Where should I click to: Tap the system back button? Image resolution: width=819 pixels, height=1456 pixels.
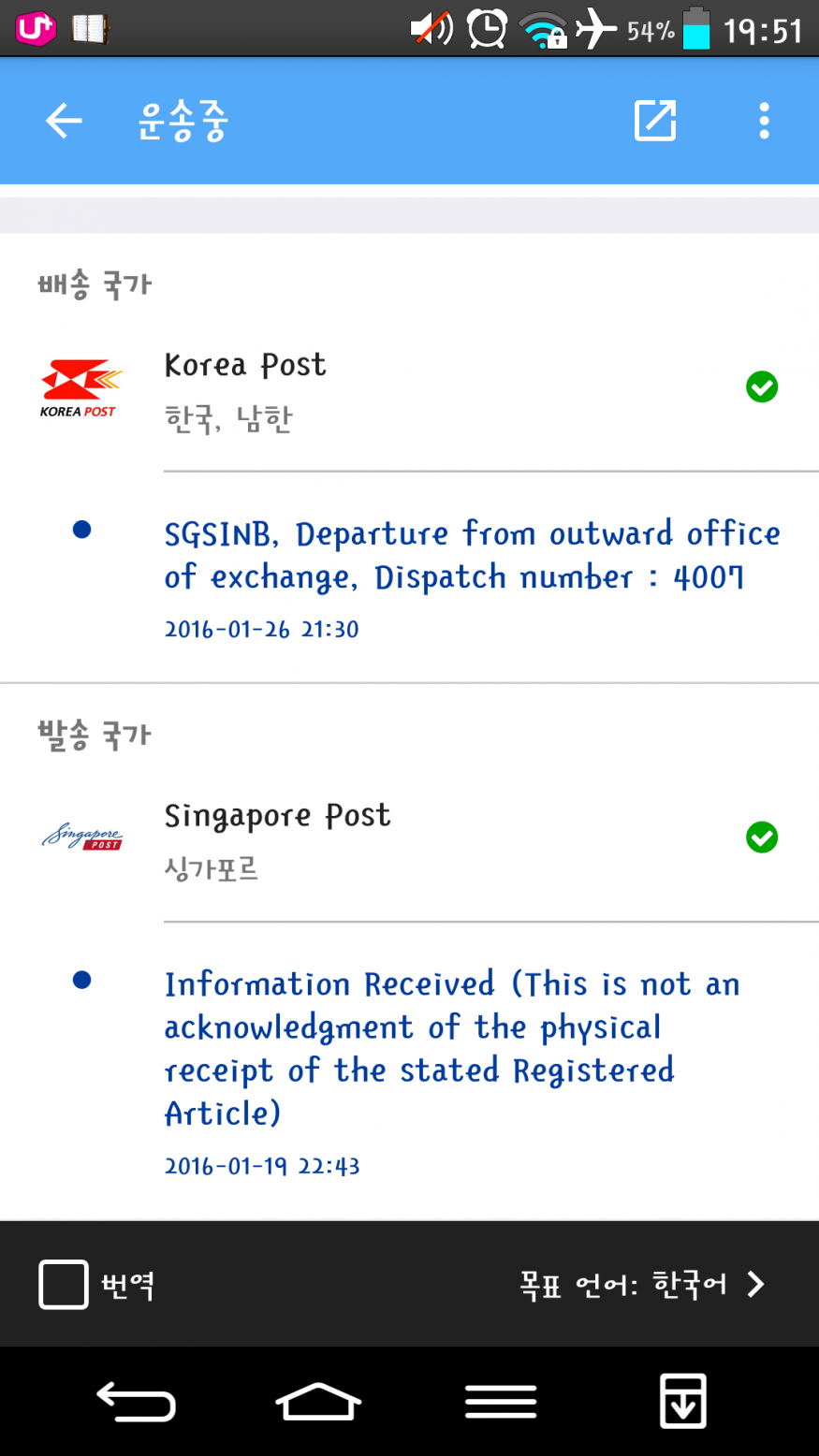click(x=136, y=1402)
